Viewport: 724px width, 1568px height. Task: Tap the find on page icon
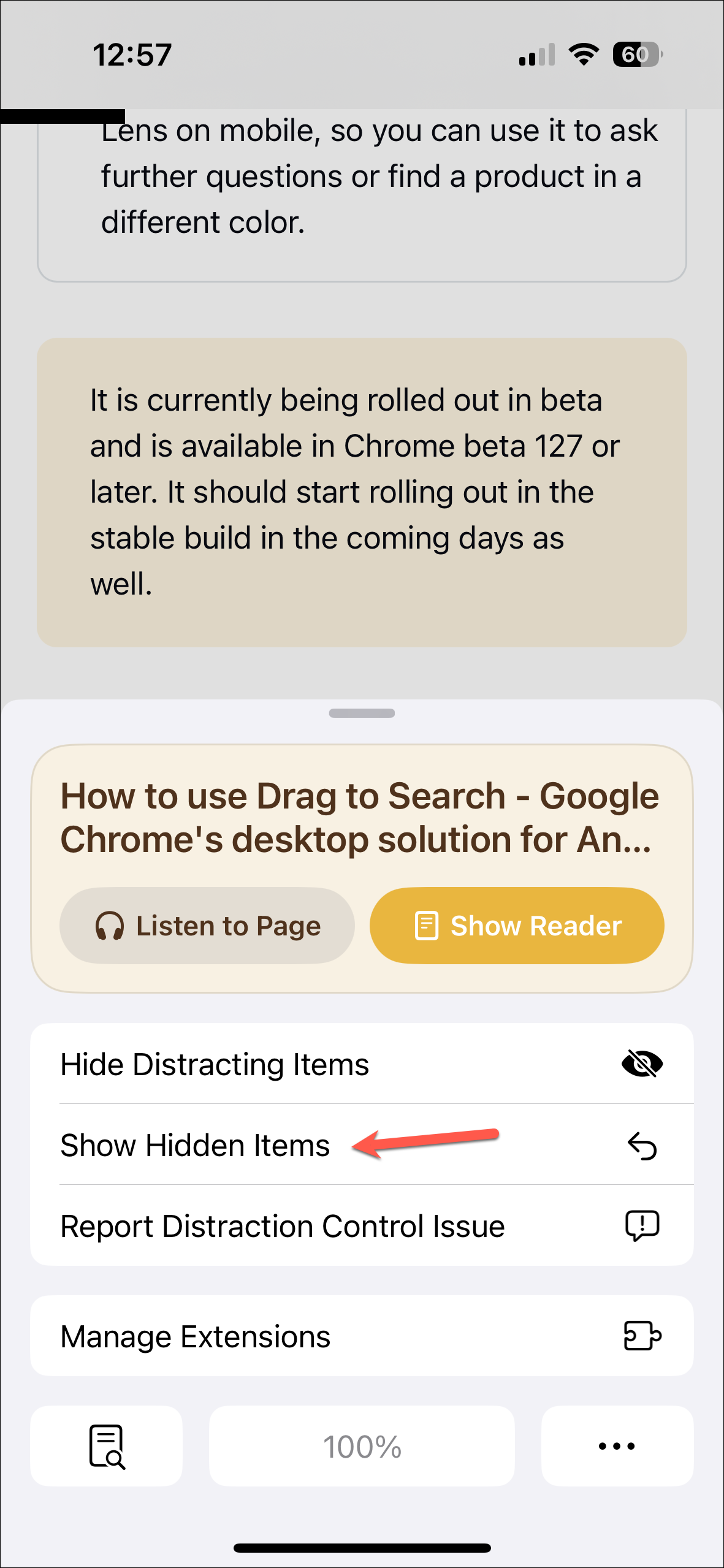point(107,1446)
